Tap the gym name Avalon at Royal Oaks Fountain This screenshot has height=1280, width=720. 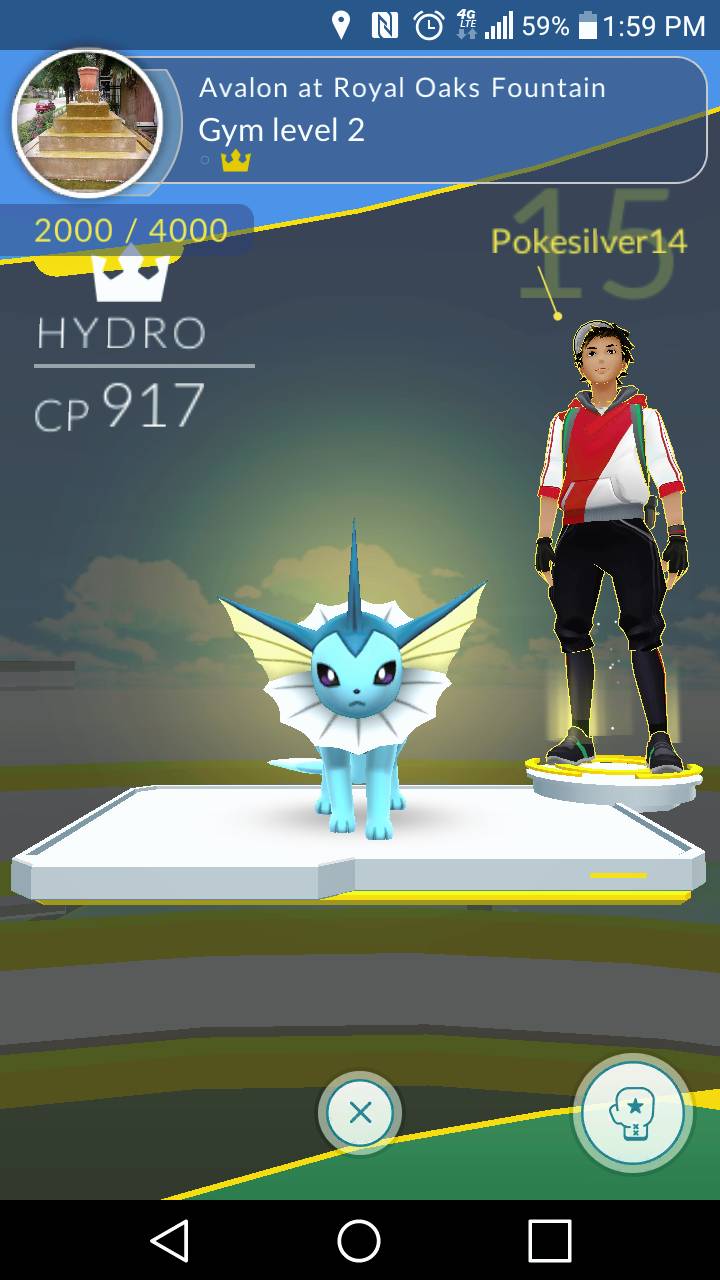coord(403,88)
